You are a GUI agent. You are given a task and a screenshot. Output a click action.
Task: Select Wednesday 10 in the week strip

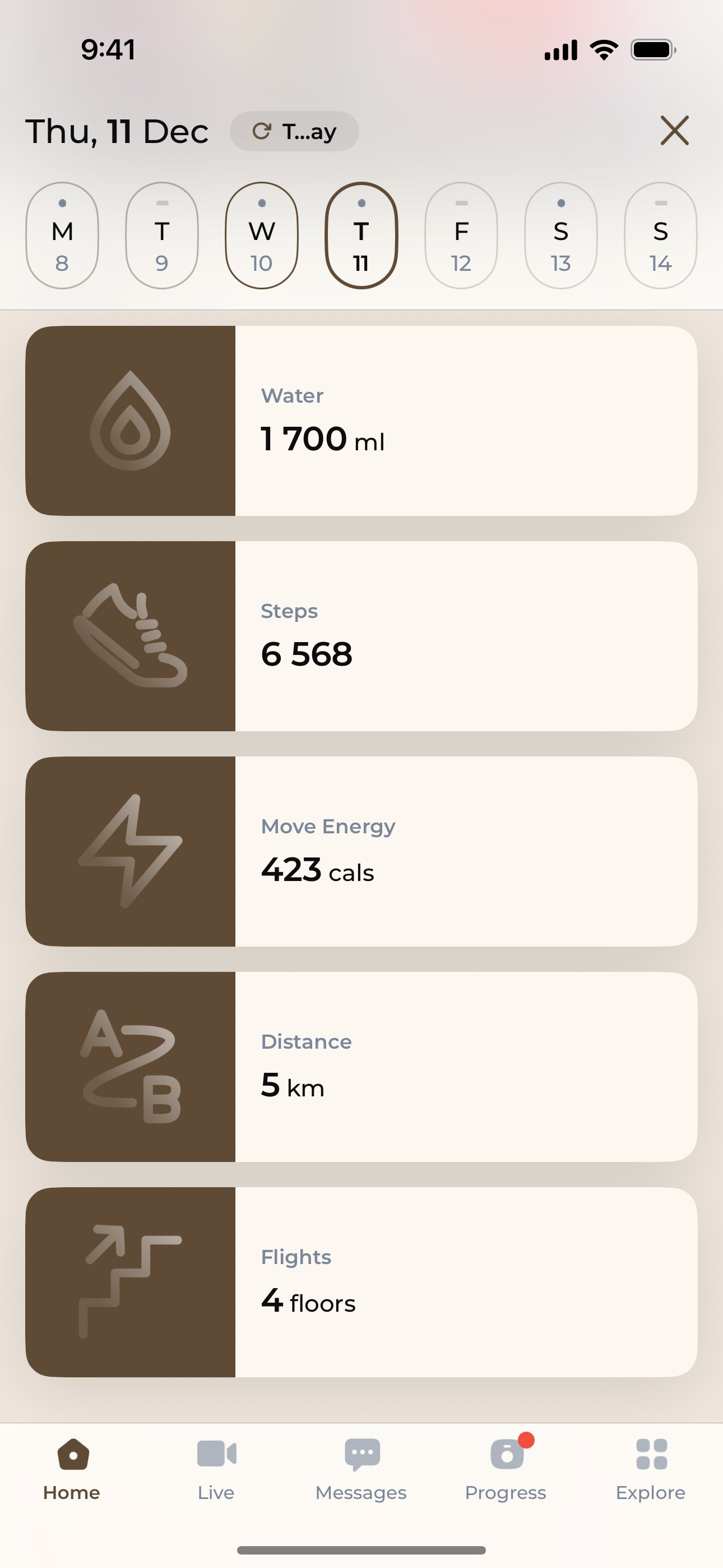click(x=262, y=236)
